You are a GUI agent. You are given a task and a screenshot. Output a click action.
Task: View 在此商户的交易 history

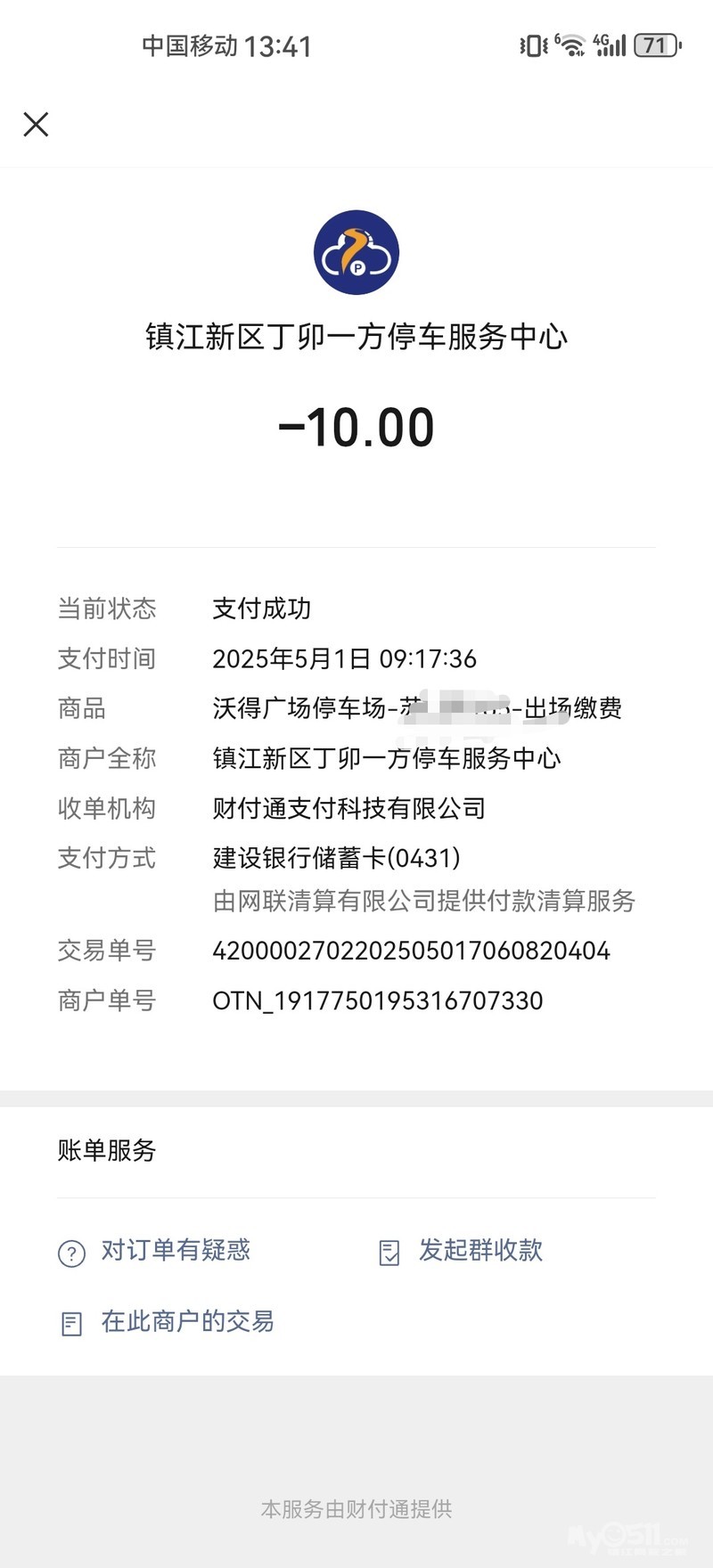168,1322
